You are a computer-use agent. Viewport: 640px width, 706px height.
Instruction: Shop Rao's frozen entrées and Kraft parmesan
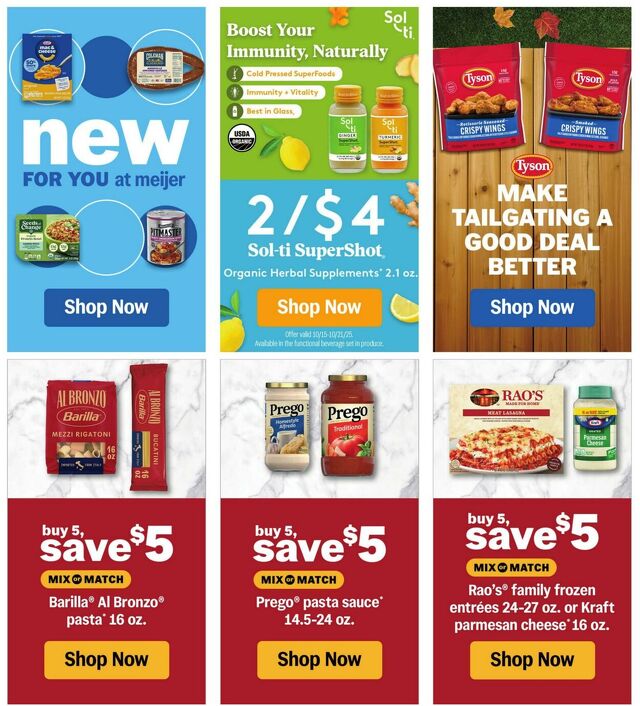(532, 659)
